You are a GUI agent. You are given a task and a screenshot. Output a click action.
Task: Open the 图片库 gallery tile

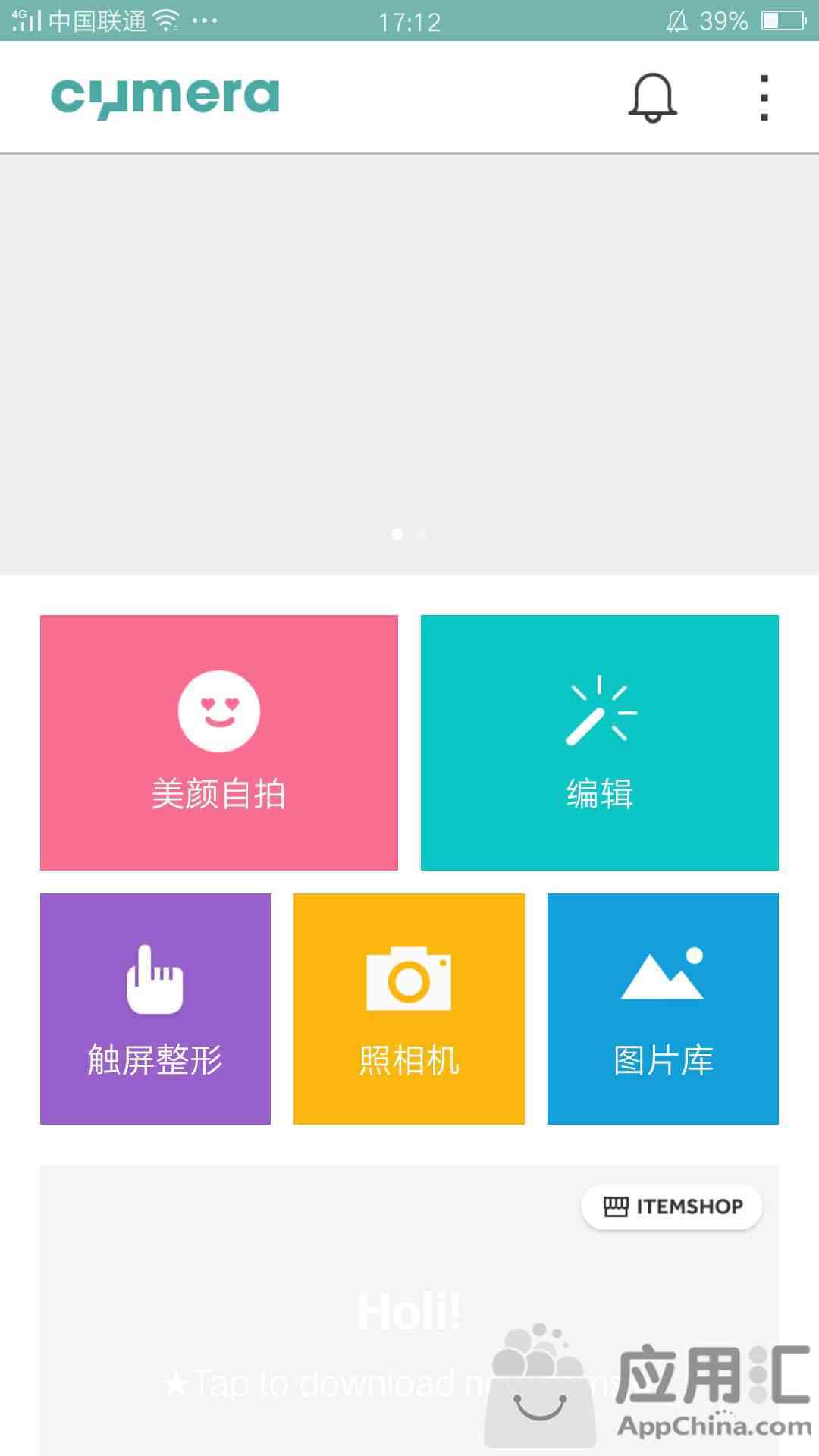click(663, 1009)
